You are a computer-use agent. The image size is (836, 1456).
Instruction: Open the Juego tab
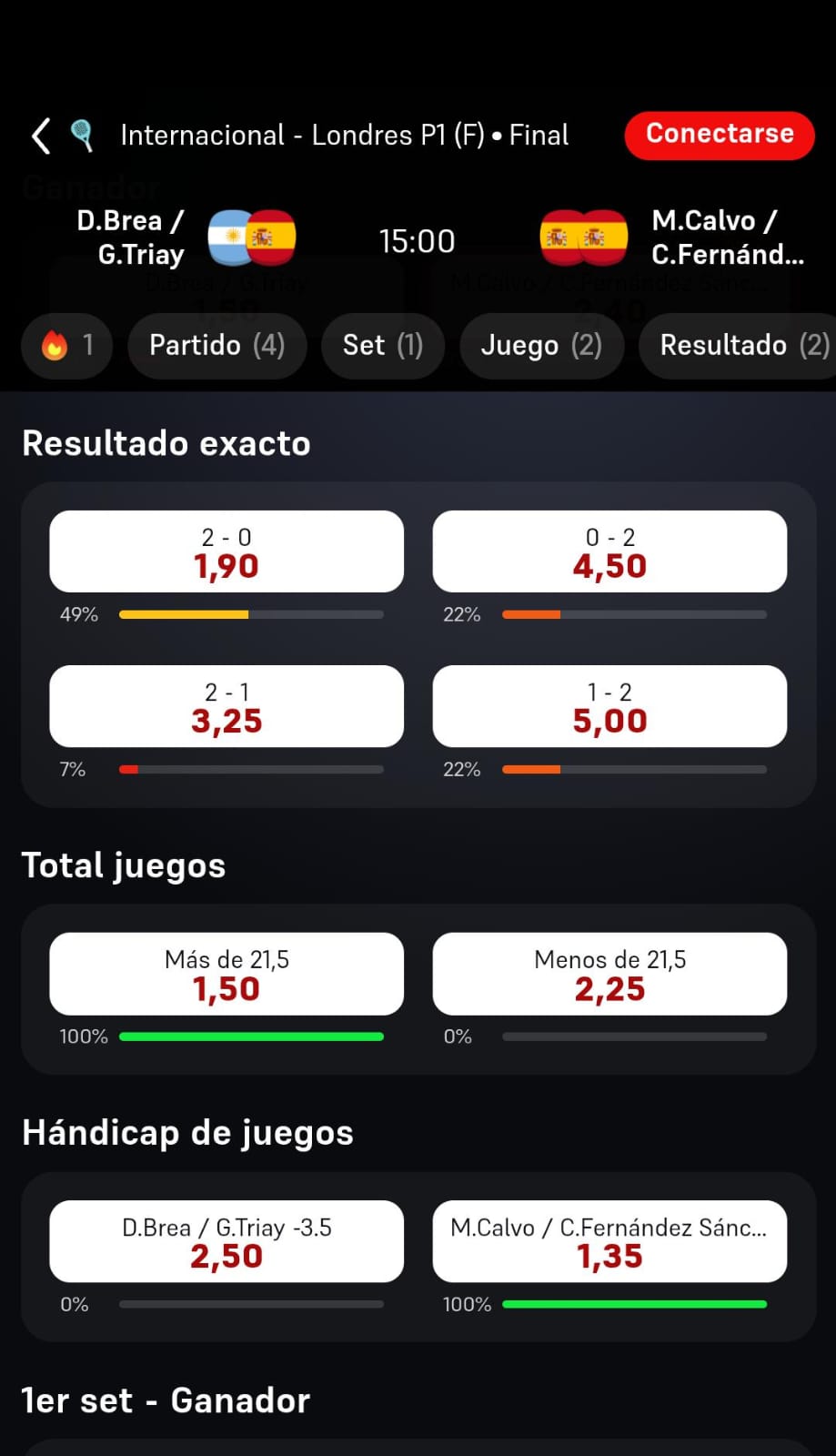(x=541, y=345)
